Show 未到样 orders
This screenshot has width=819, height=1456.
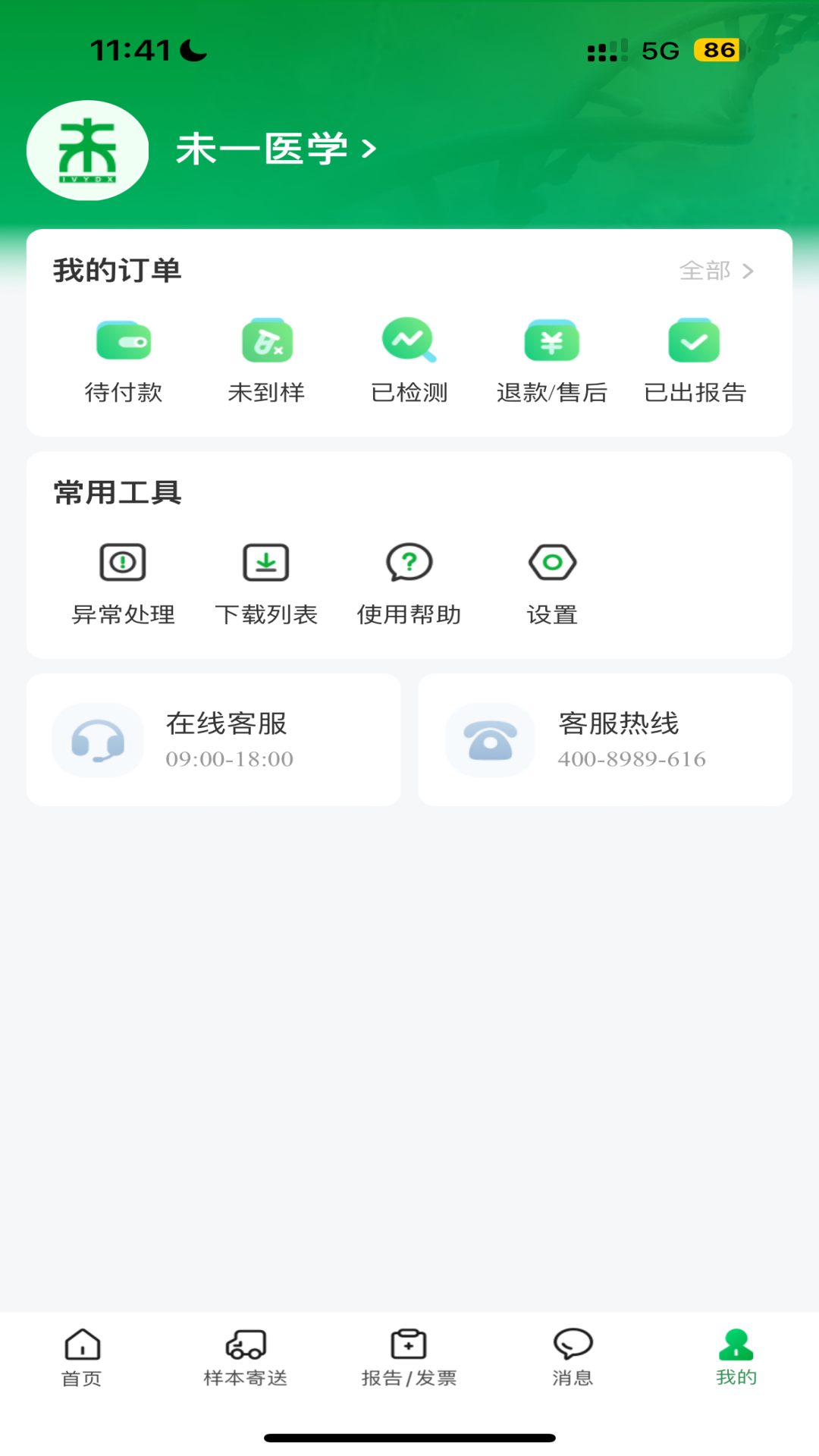[x=266, y=360]
